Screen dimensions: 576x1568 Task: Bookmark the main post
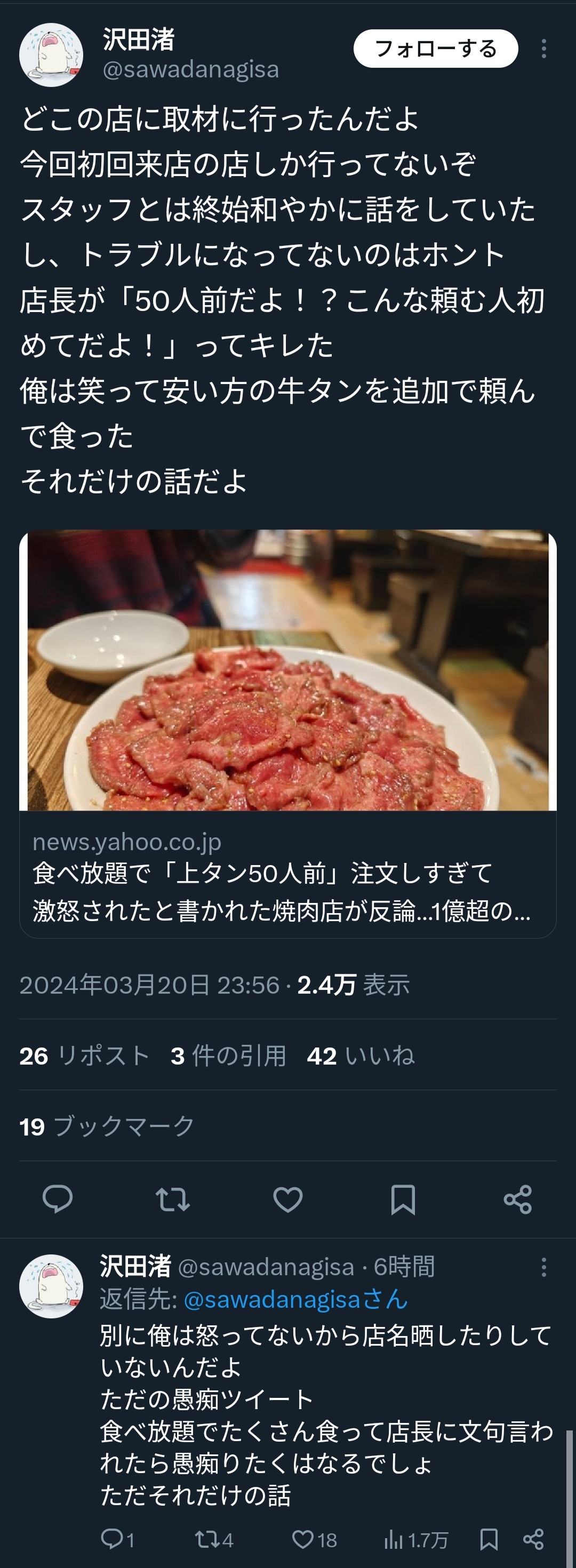[x=403, y=1199]
